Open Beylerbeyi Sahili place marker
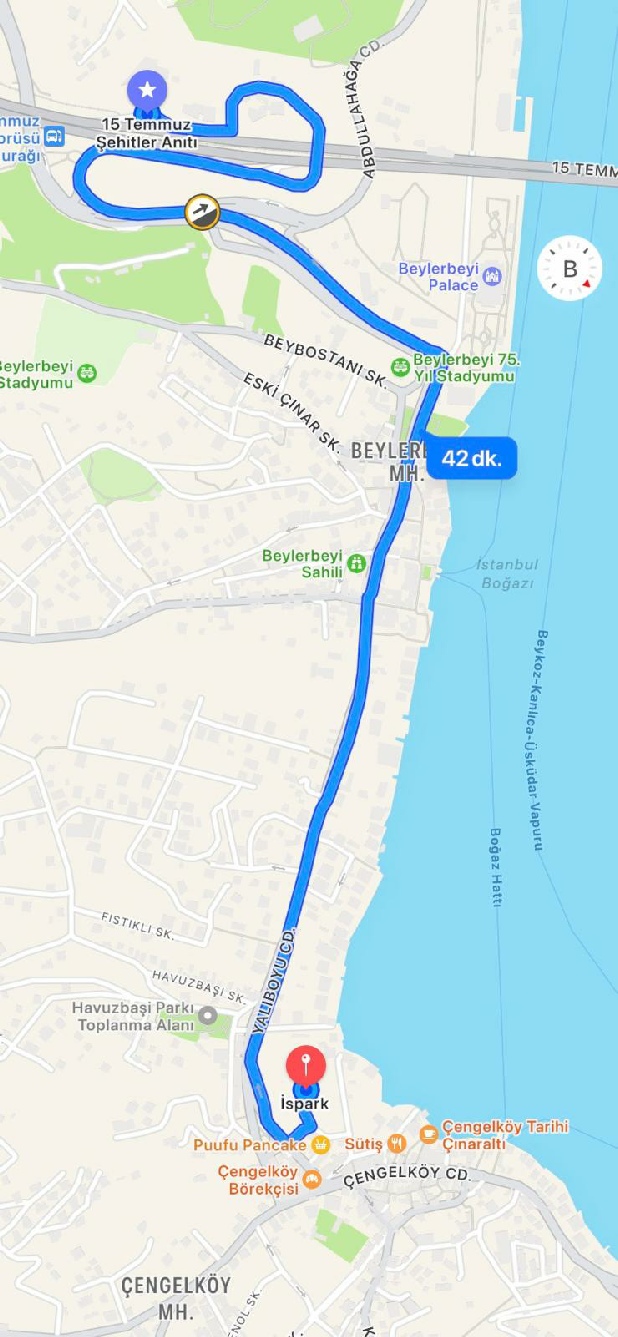 (355, 563)
